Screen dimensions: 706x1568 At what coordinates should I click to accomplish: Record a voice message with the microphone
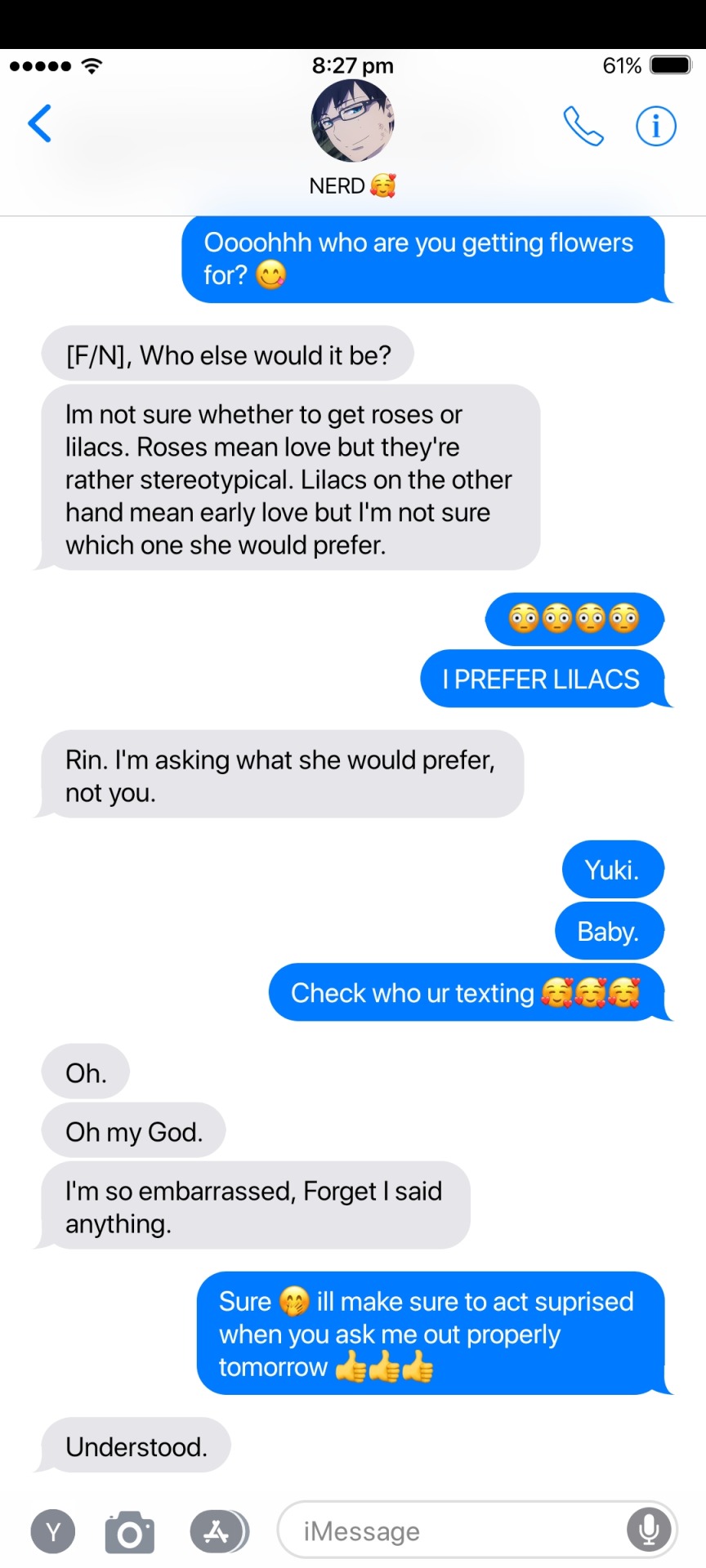click(x=649, y=1530)
